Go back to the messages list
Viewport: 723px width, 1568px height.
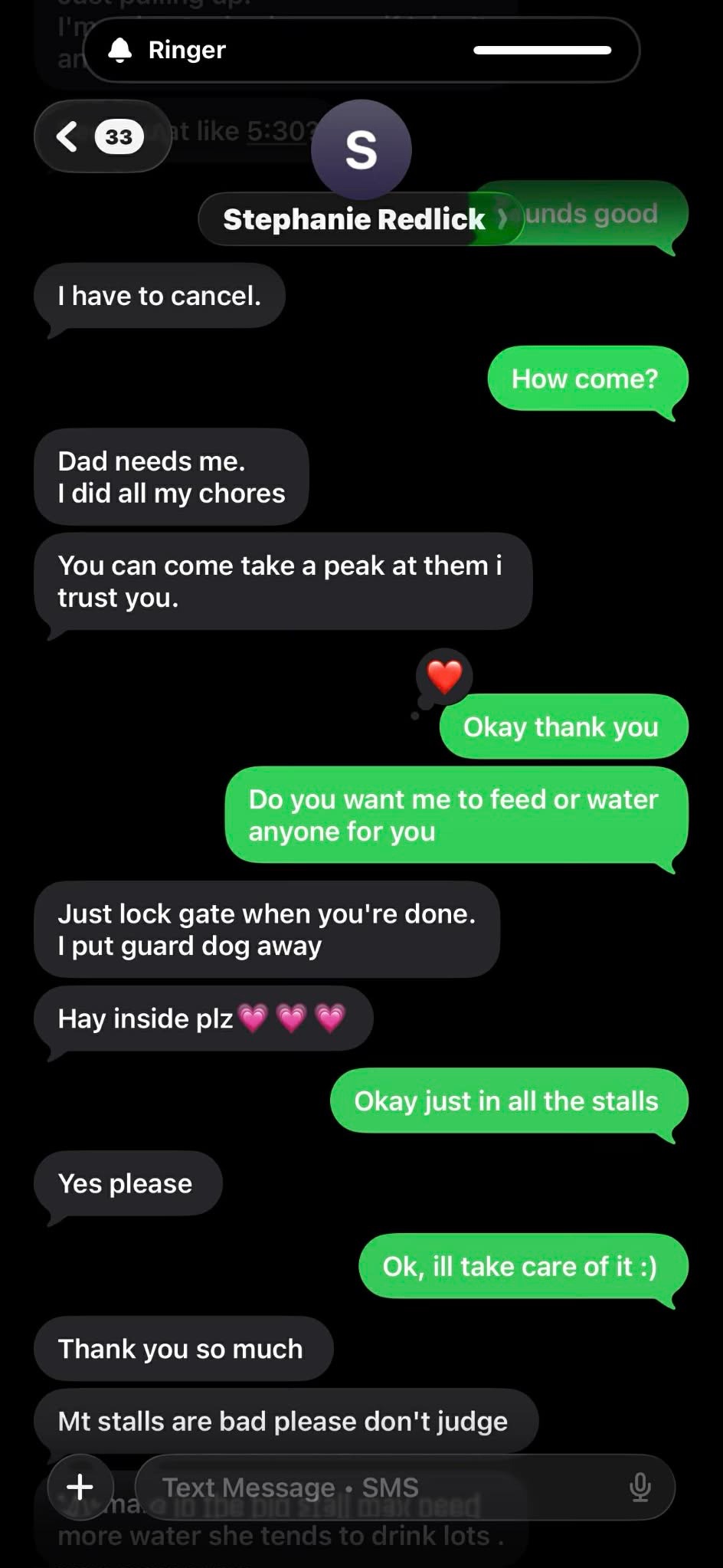coord(69,137)
